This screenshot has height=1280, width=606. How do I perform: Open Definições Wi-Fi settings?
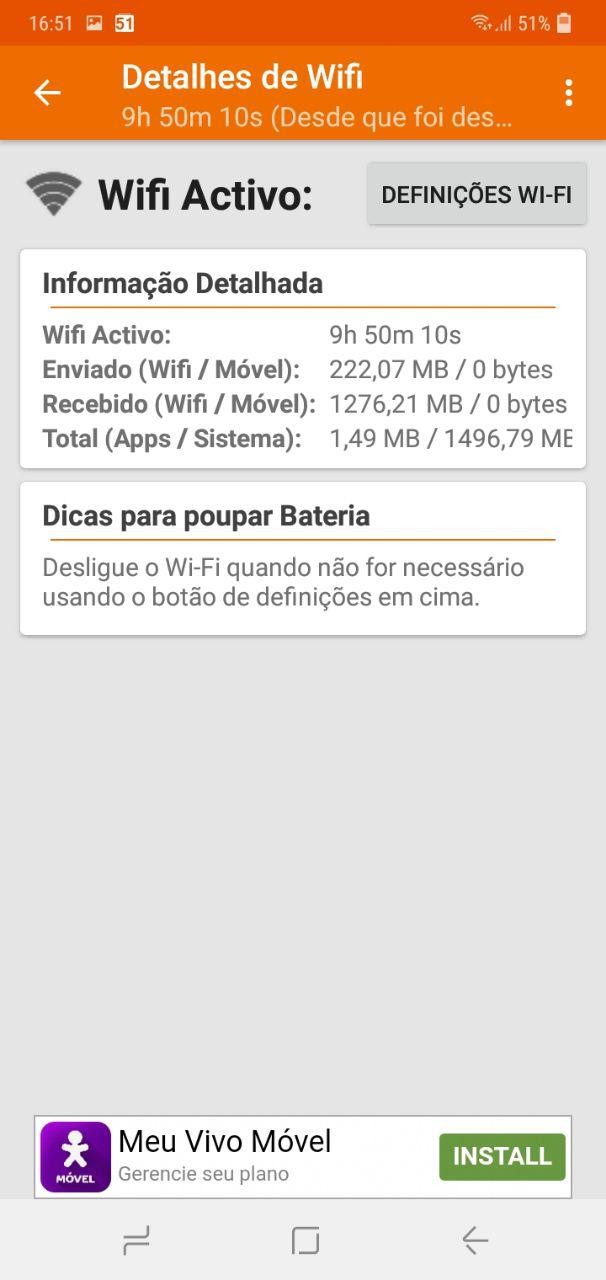(x=476, y=194)
